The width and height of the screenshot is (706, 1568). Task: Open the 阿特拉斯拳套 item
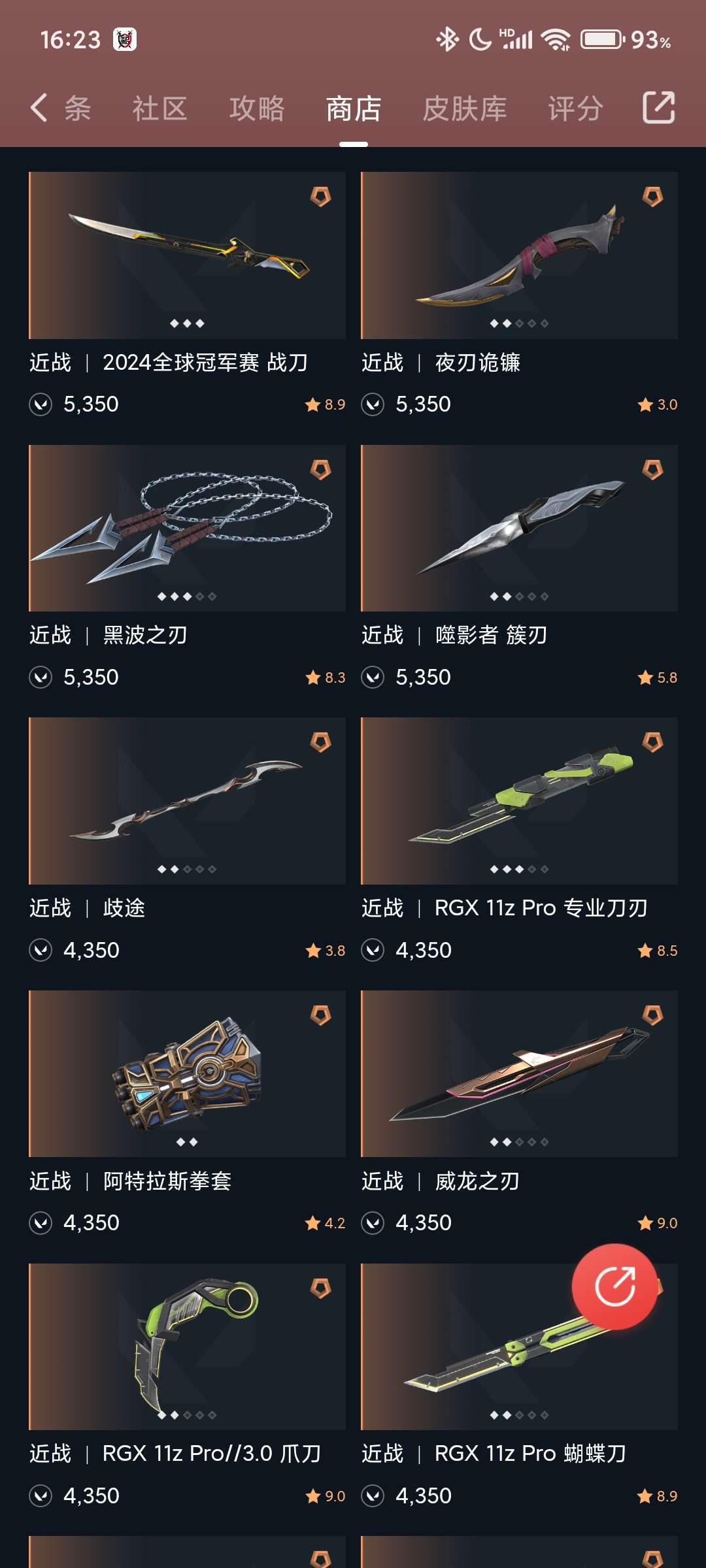[x=187, y=1074]
